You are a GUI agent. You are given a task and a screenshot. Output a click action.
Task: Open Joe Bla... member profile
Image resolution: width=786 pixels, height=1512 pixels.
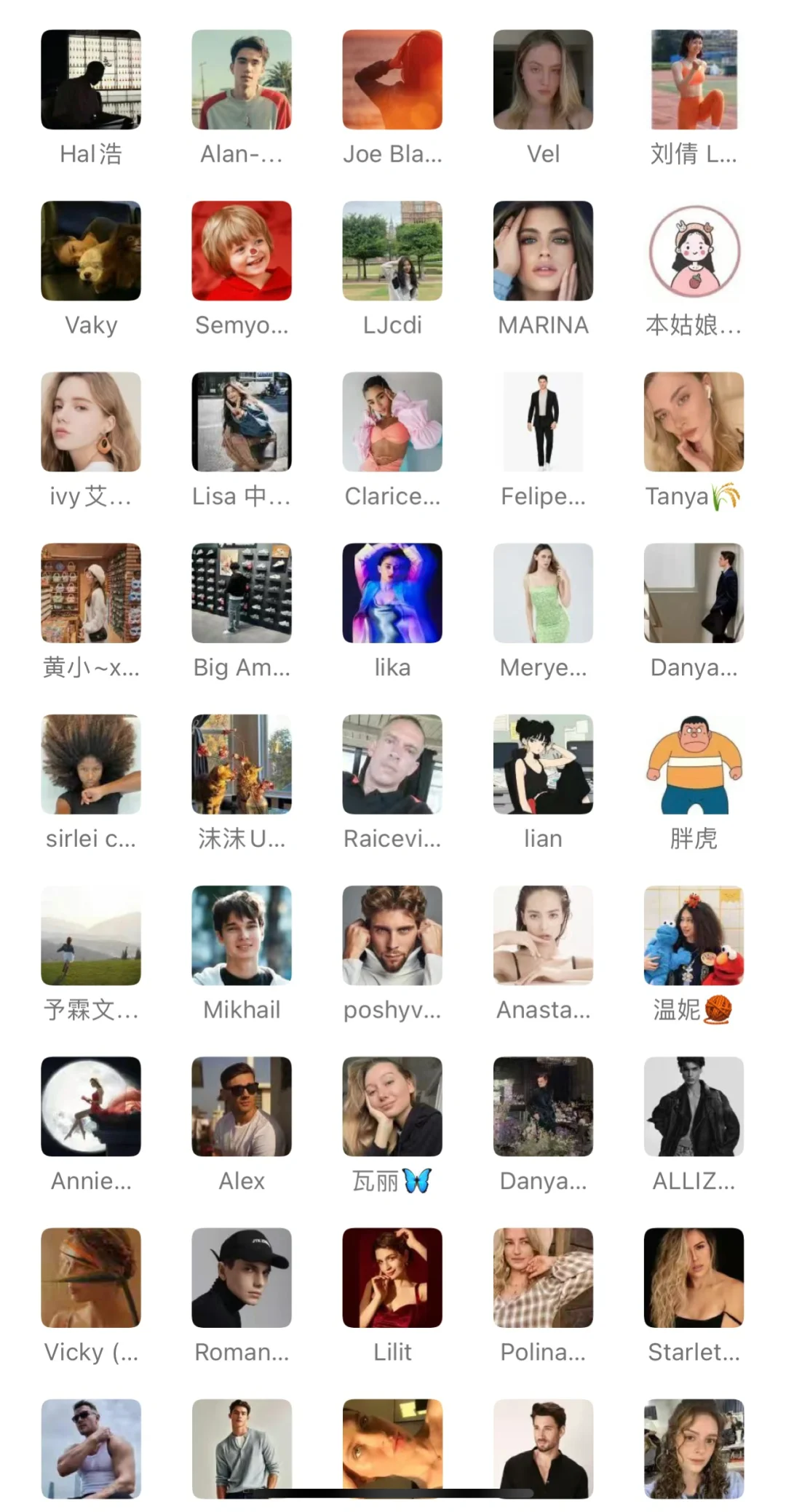[392, 80]
